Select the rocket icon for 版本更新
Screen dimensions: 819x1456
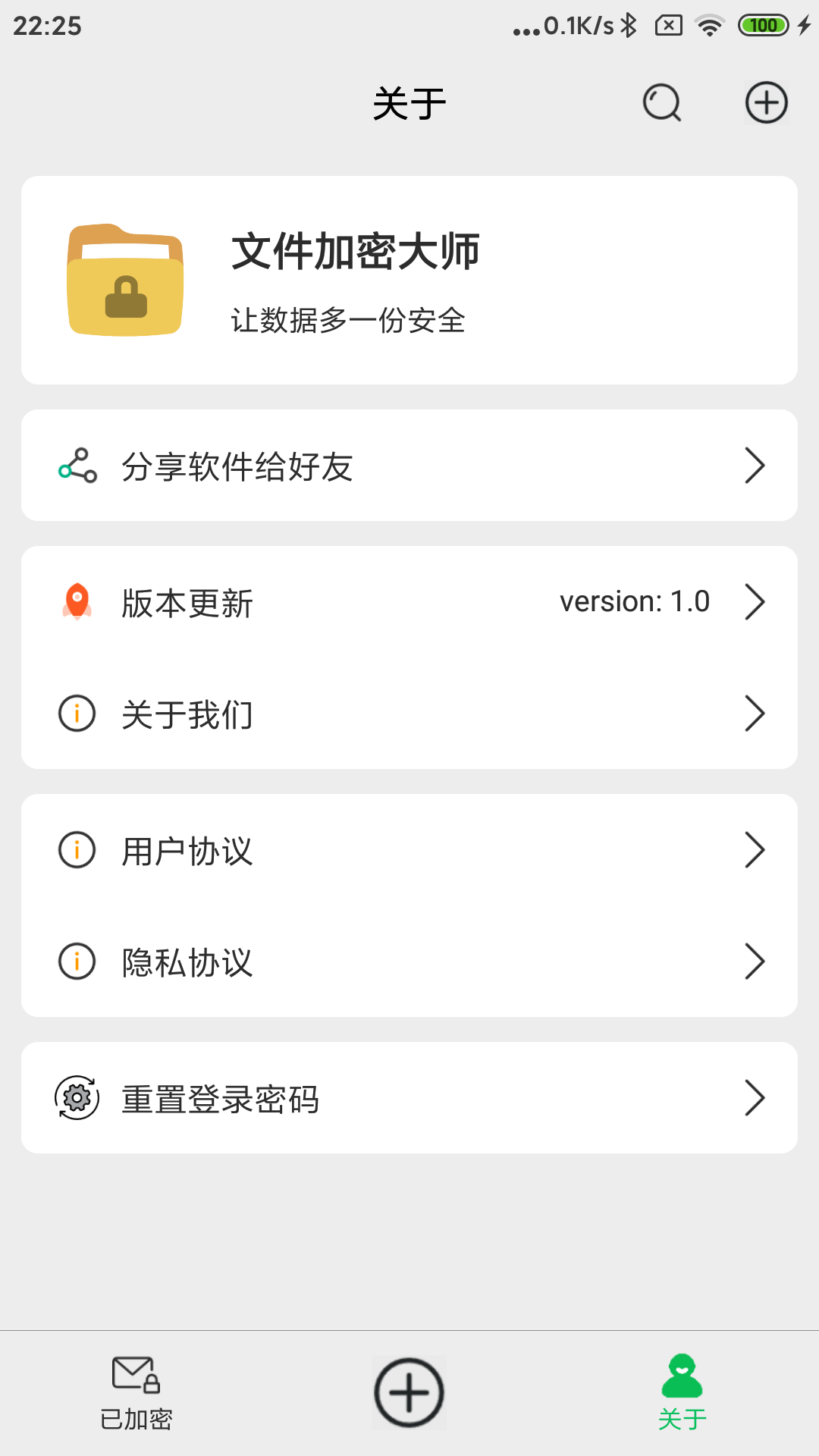(76, 601)
